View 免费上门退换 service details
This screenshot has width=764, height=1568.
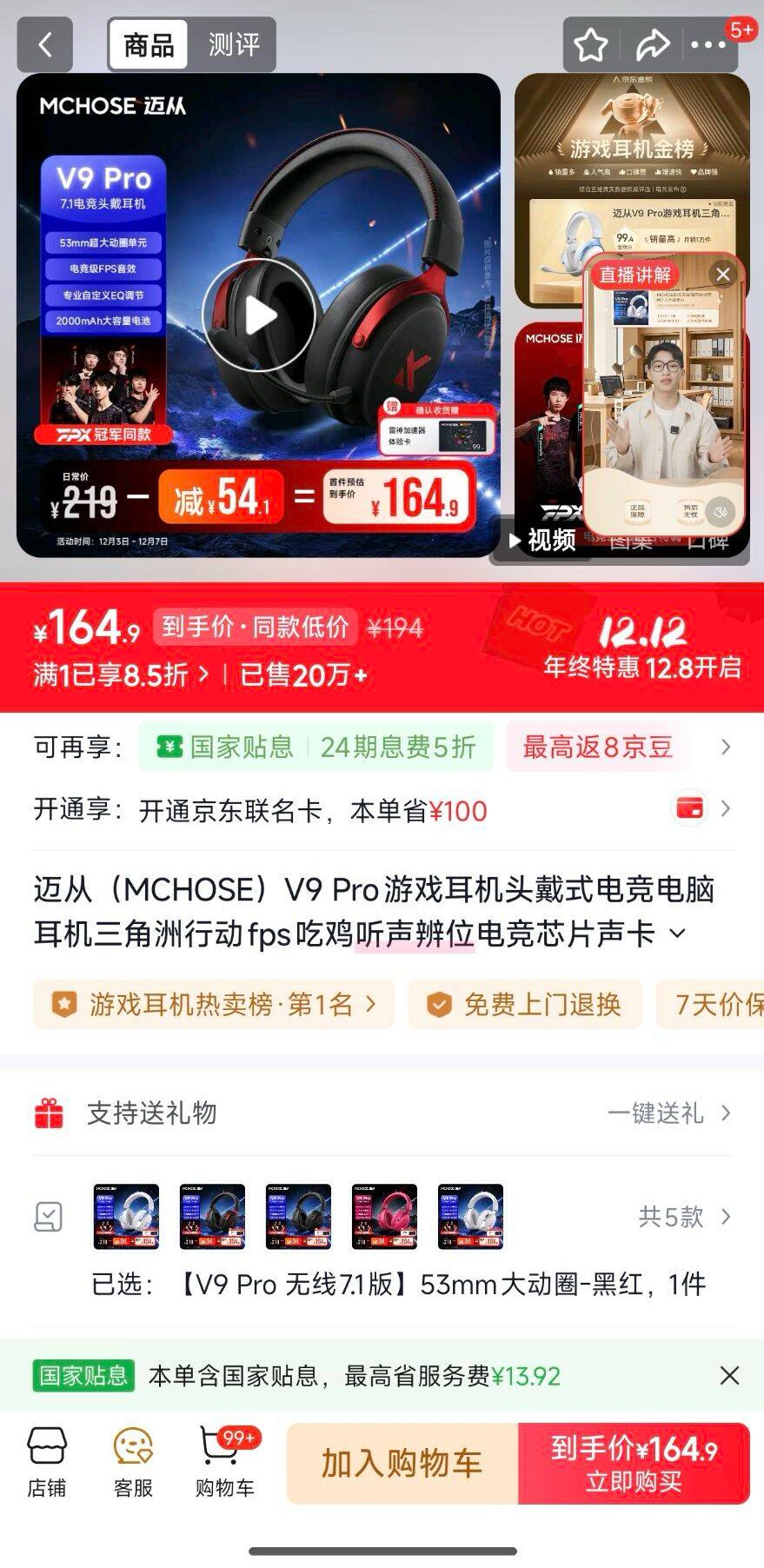pyautogui.click(x=525, y=1005)
